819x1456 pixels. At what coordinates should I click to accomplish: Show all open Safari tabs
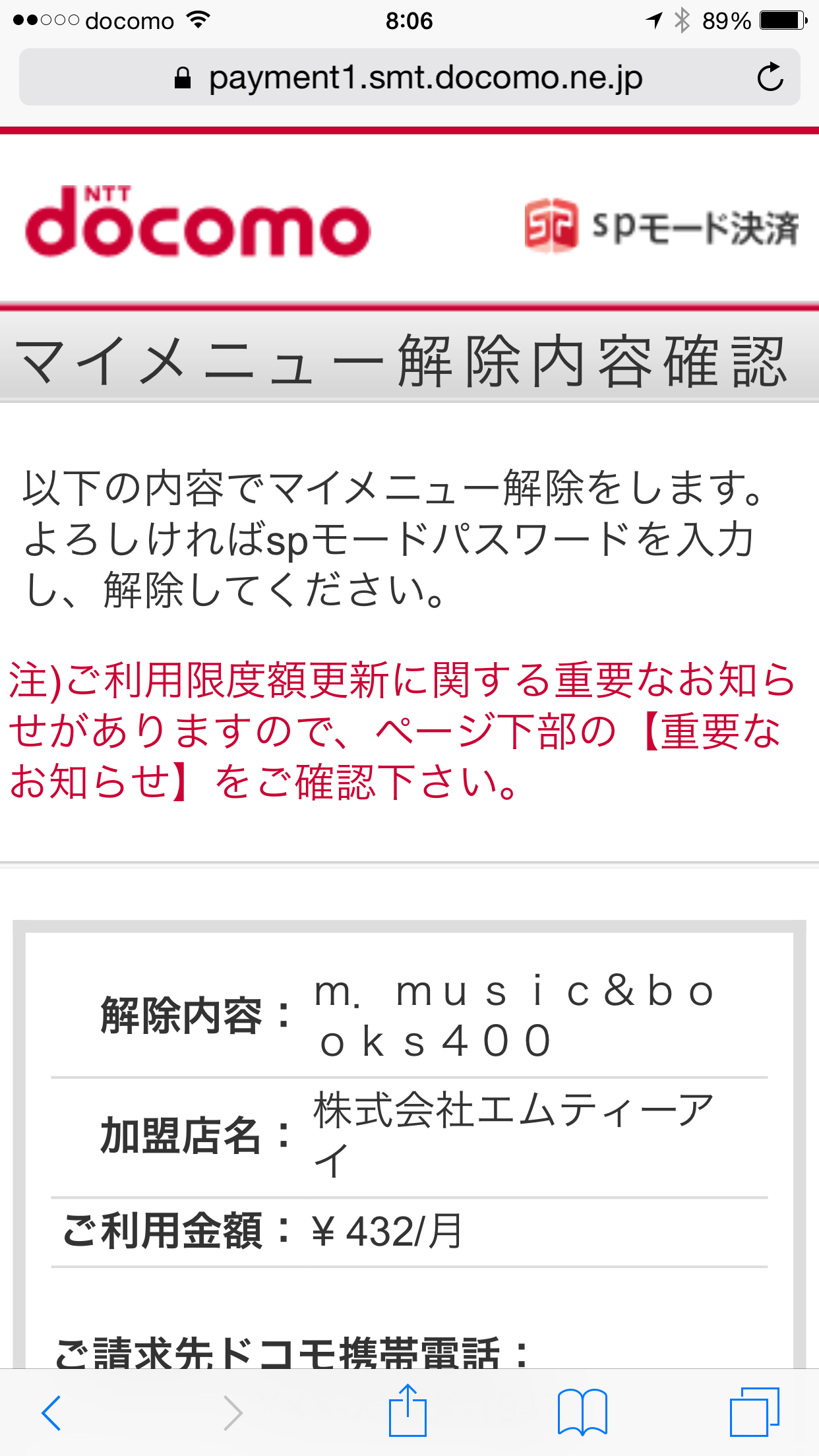(x=754, y=1412)
